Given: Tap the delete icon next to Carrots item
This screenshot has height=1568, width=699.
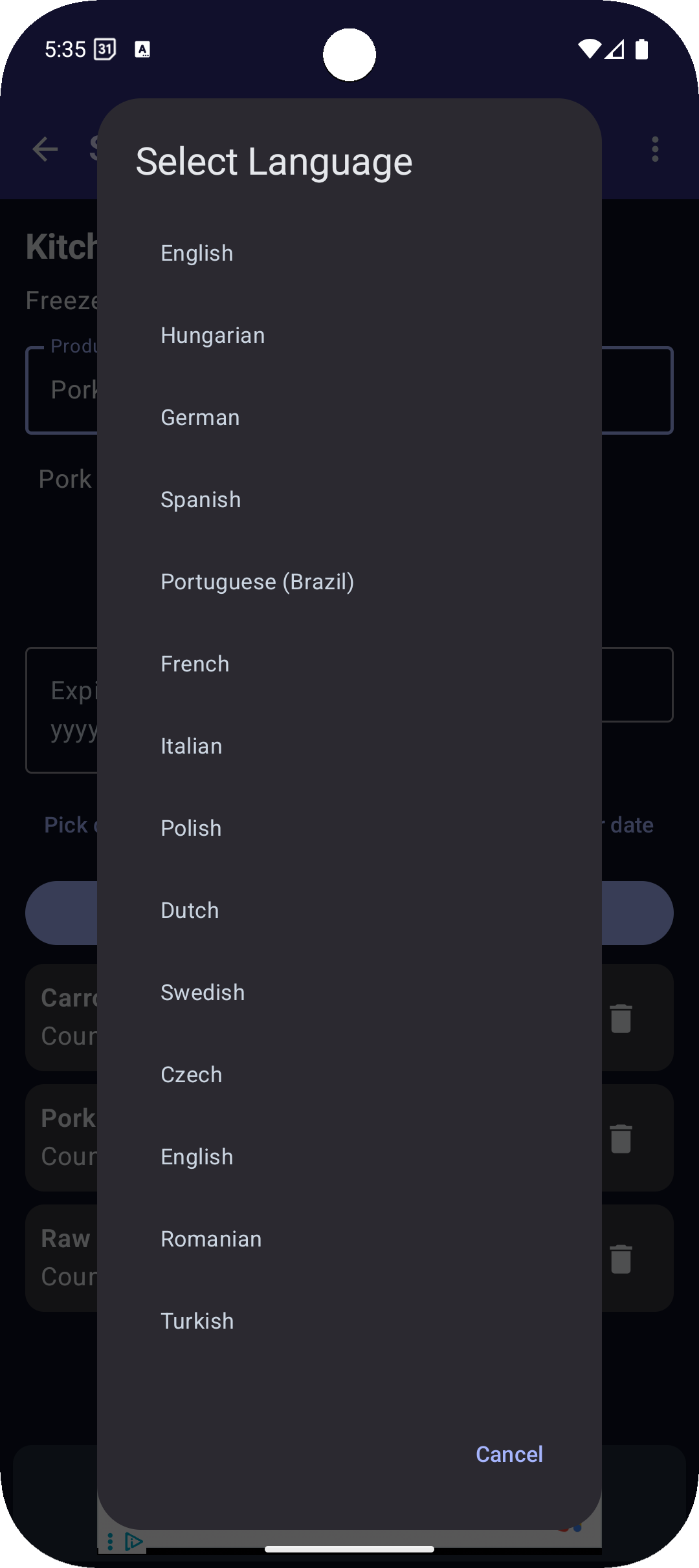Looking at the screenshot, I should [621, 1017].
